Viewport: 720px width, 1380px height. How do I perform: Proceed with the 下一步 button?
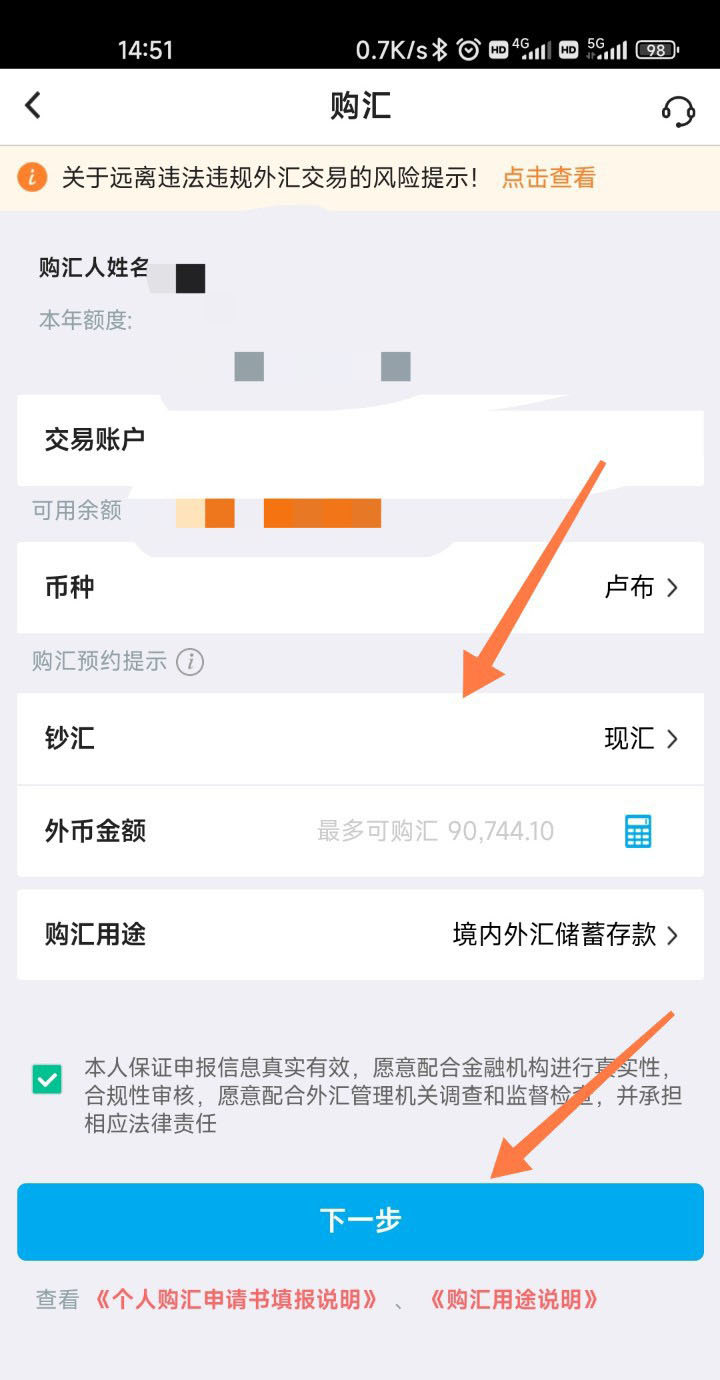point(360,1221)
